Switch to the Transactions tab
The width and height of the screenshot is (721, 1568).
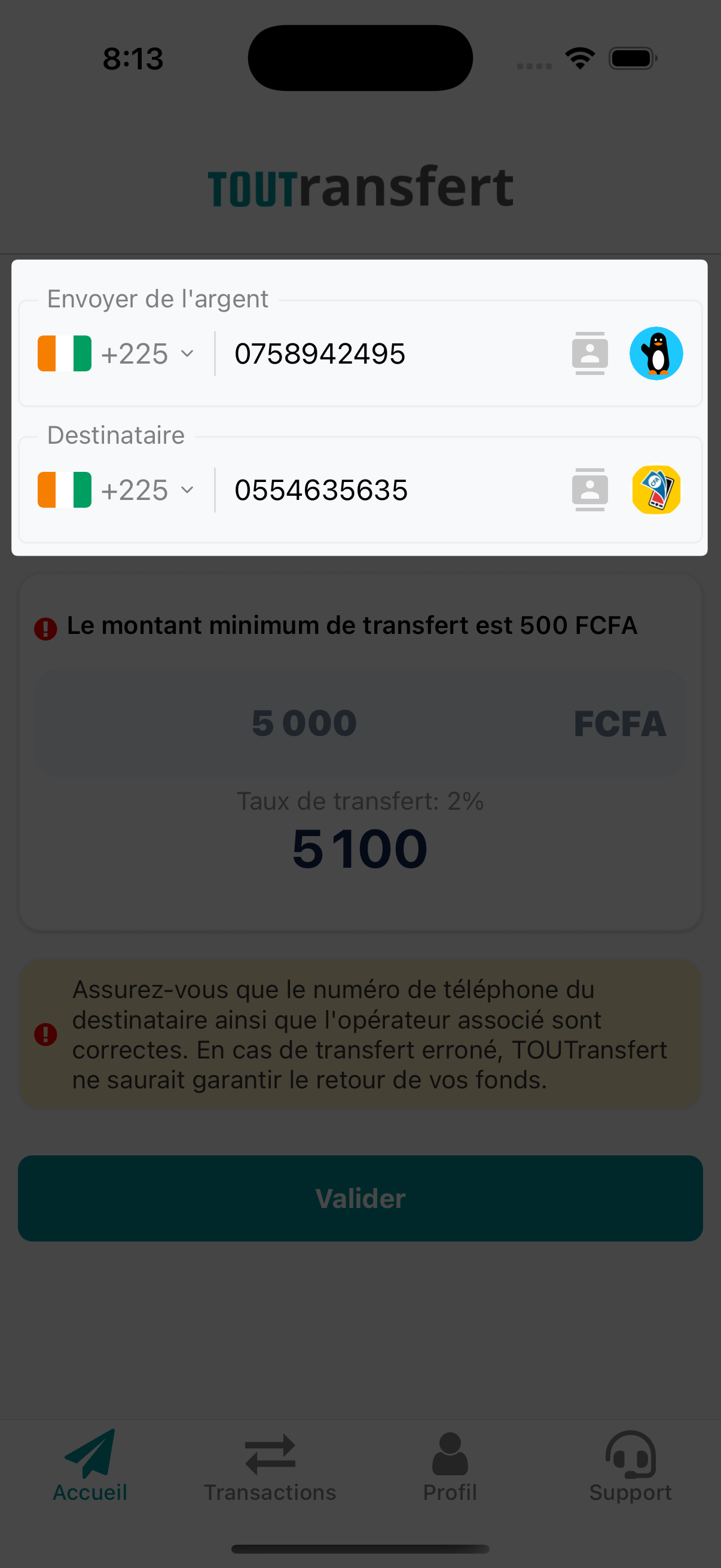click(270, 1466)
